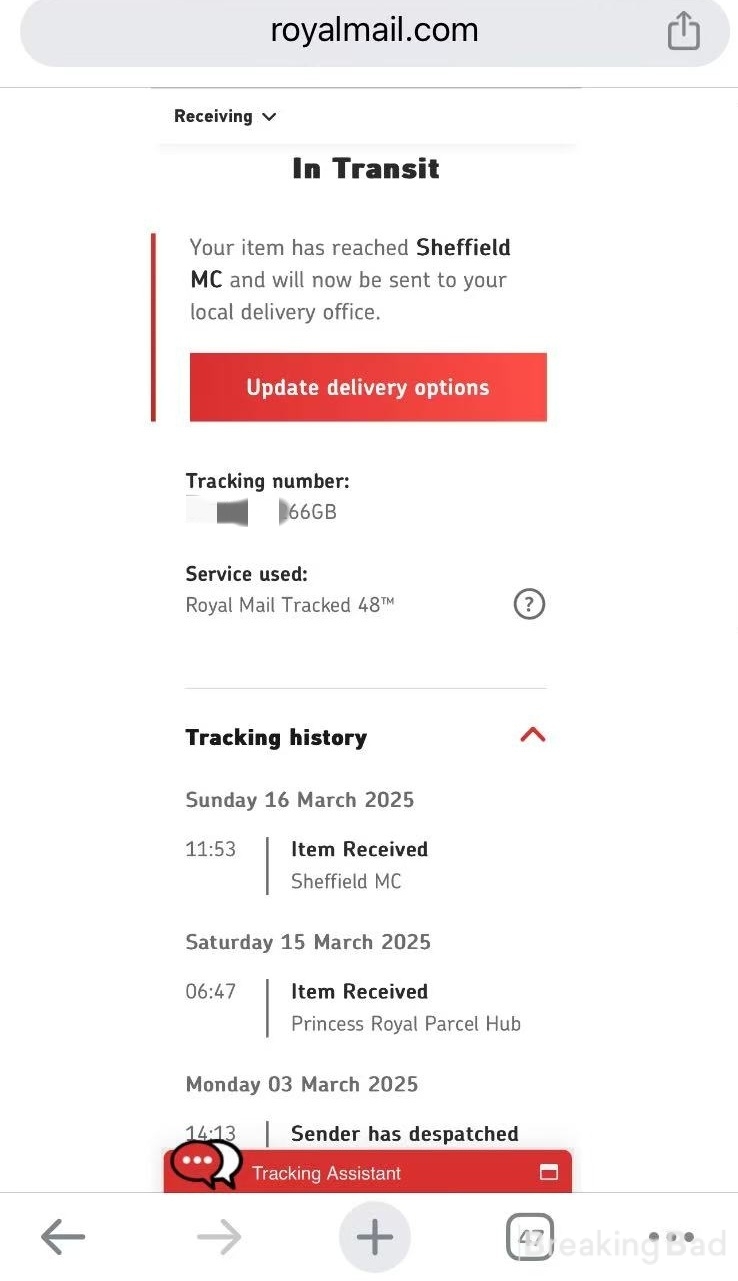Open a new browser tab
This screenshot has height=1281, width=738.
click(x=375, y=1238)
